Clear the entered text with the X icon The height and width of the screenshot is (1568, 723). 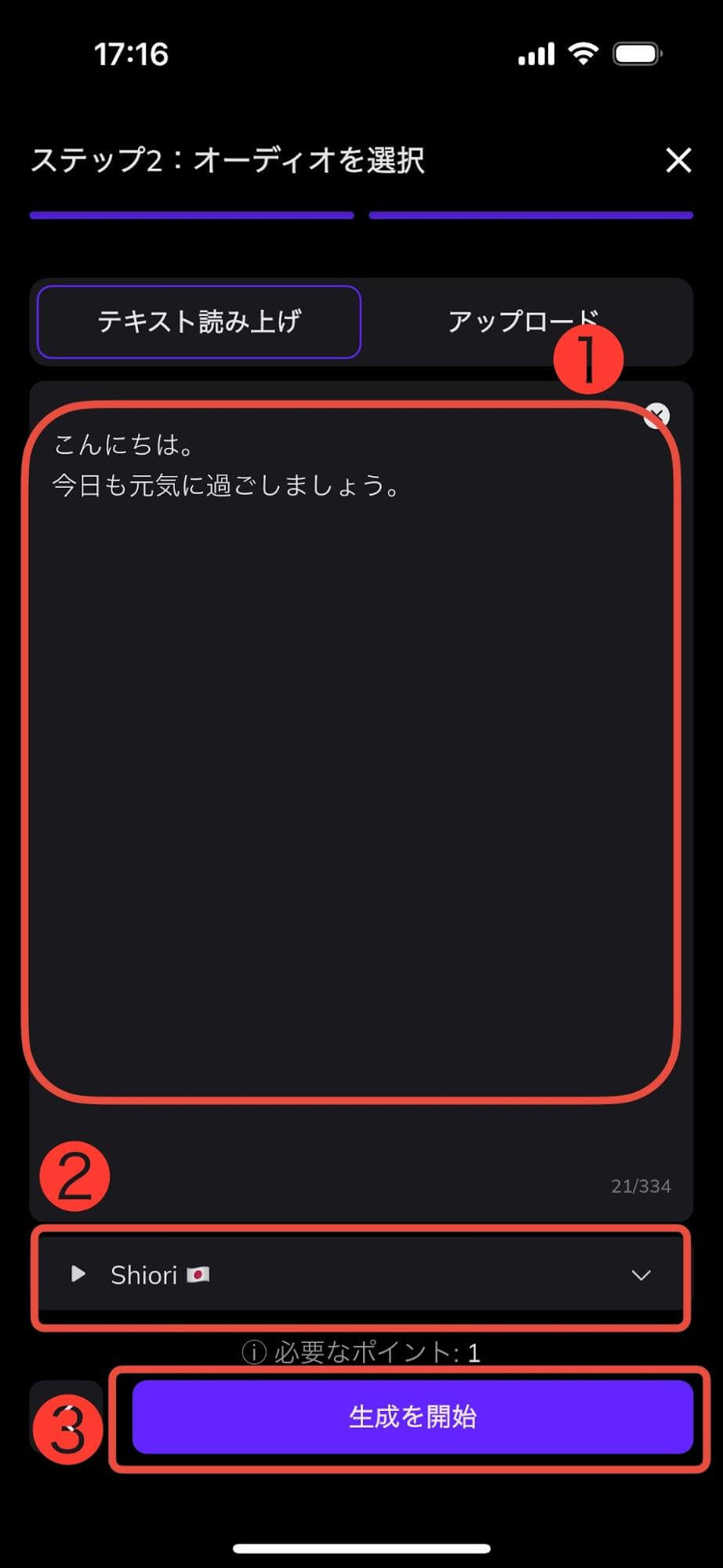pyautogui.click(x=657, y=416)
